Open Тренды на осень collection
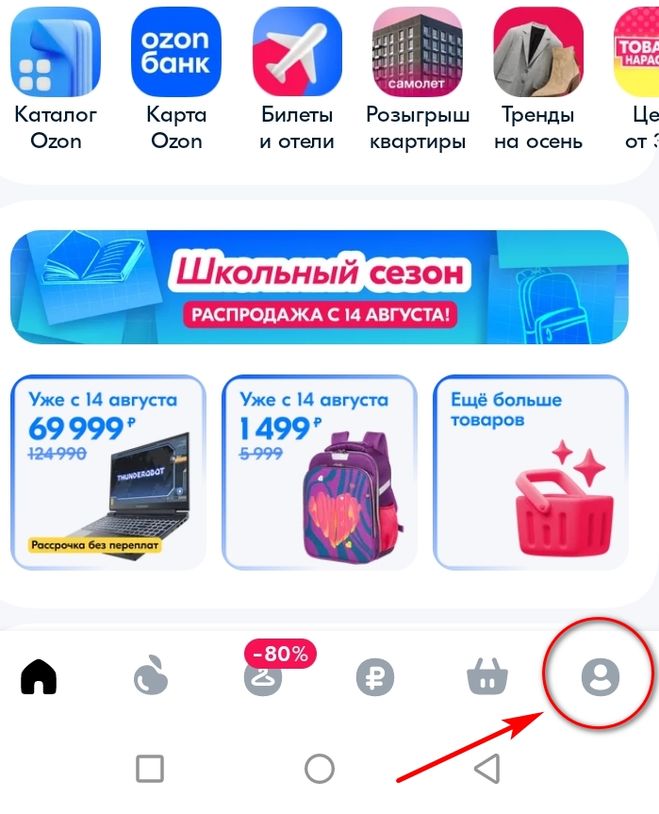This screenshot has height=814, width=659. (538, 53)
